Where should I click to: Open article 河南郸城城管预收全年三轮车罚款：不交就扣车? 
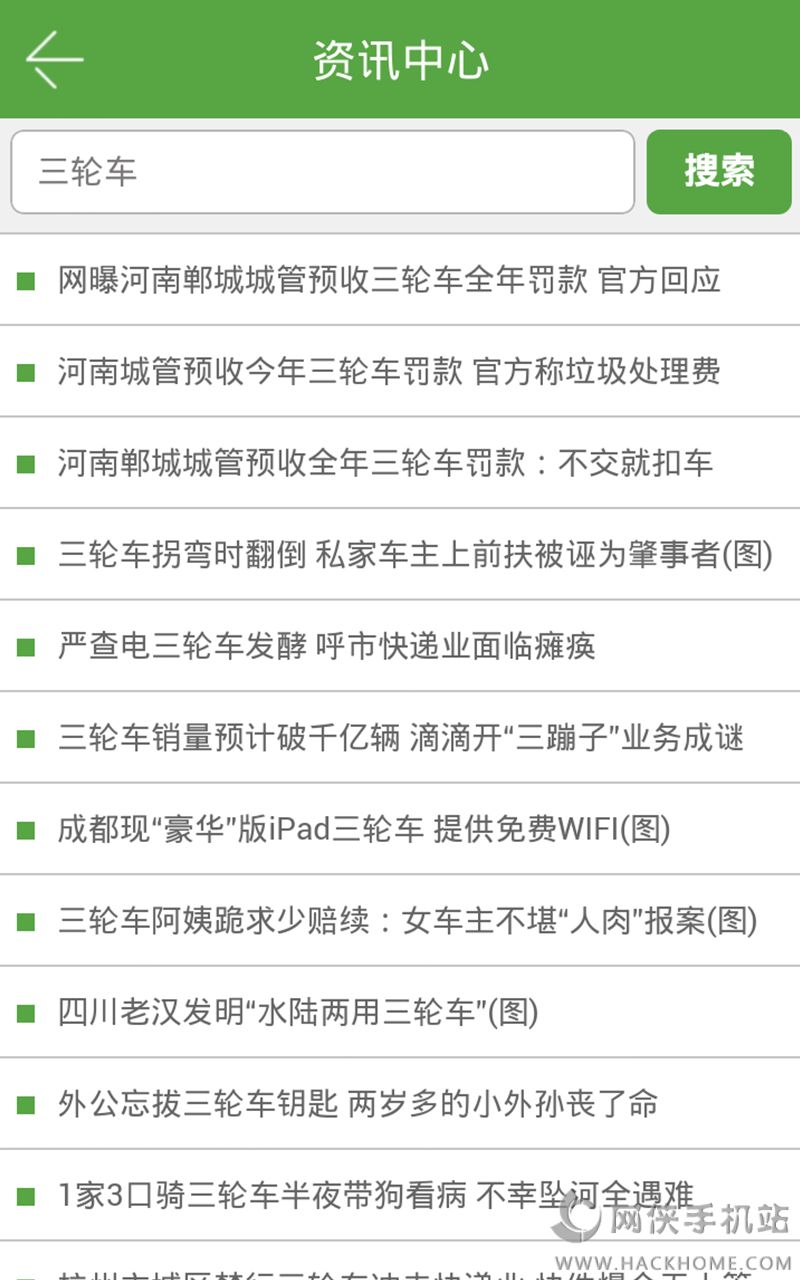coord(385,464)
